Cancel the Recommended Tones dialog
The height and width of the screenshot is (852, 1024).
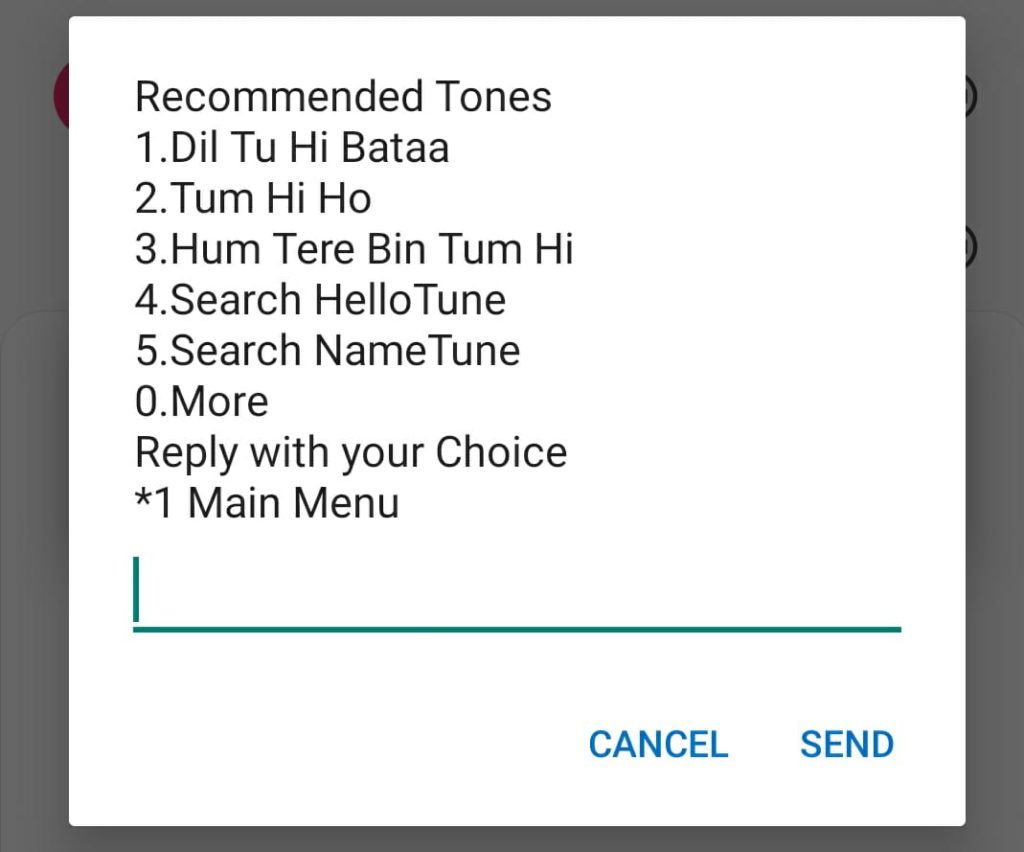pyautogui.click(x=658, y=744)
